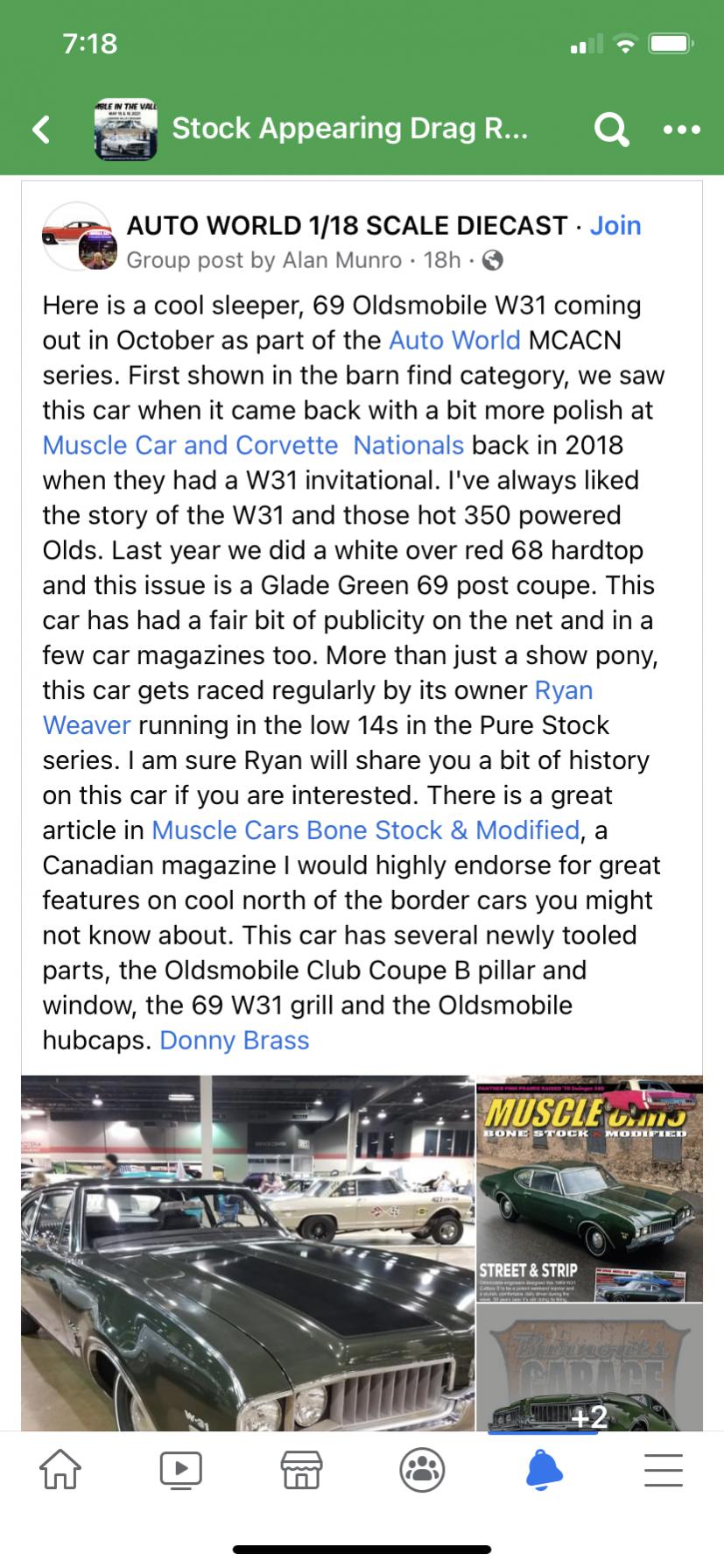Open the Auto World link

pyautogui.click(x=454, y=340)
